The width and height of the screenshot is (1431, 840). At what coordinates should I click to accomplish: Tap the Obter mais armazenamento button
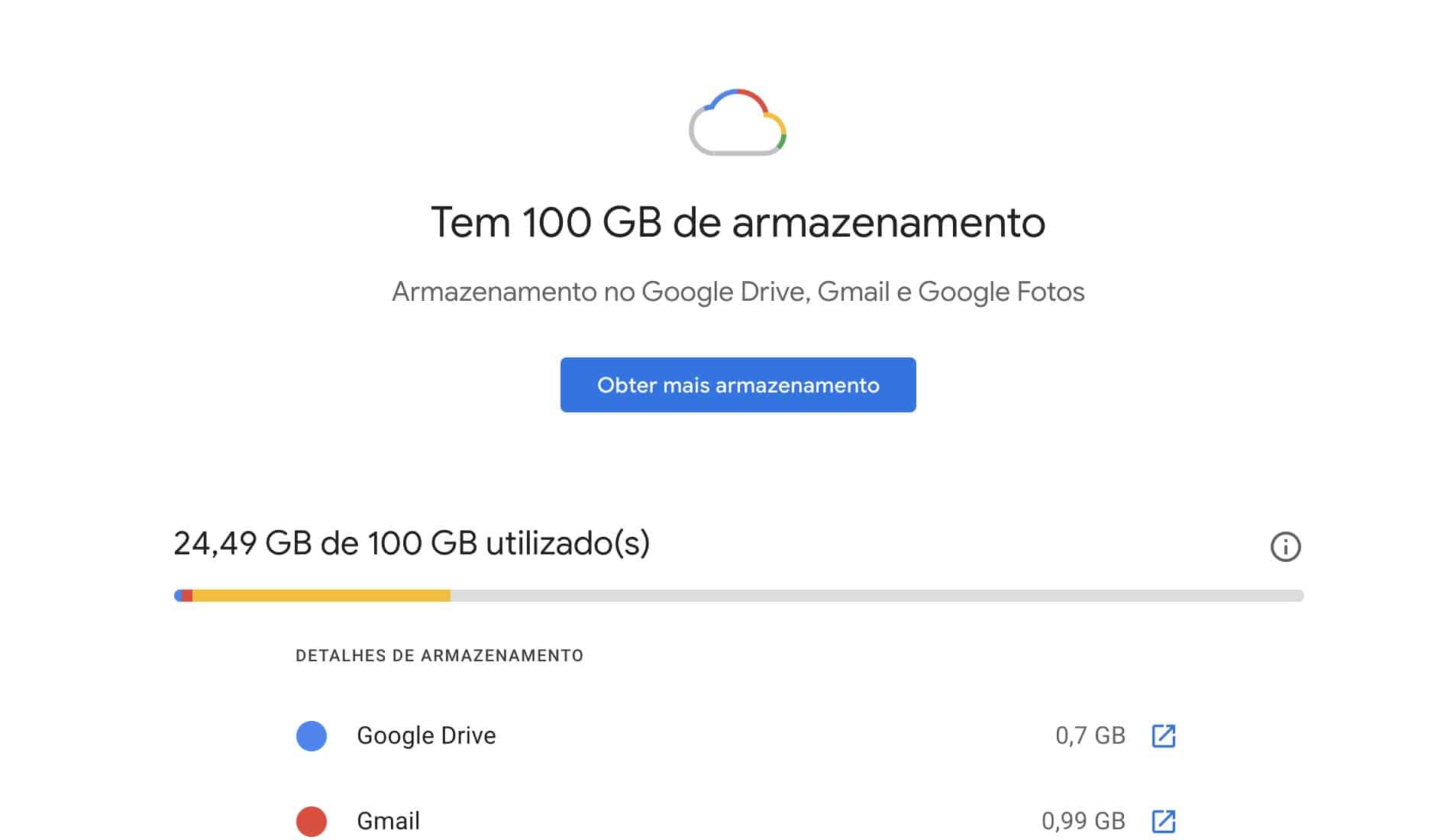738,385
